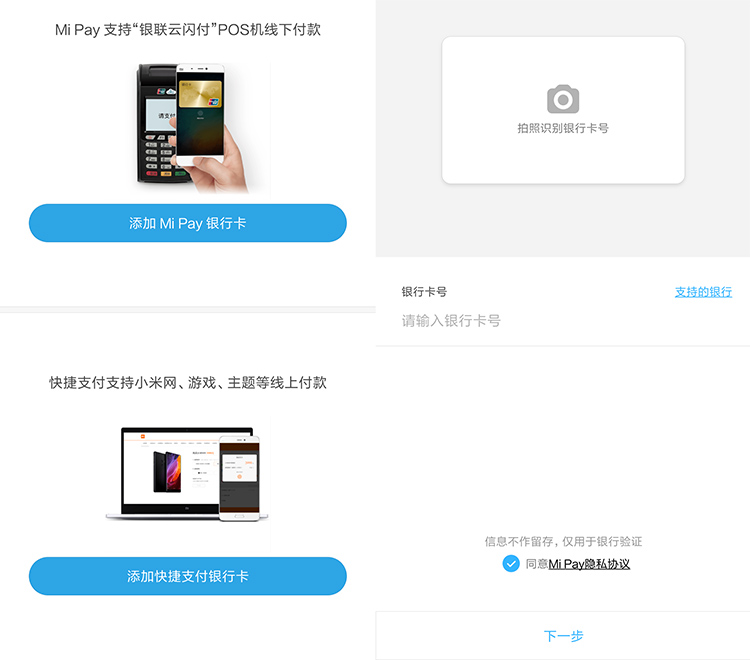Image resolution: width=750 pixels, height=660 pixels.
Task: Tap the add Mi Pay bank card button
Action: click(187, 223)
